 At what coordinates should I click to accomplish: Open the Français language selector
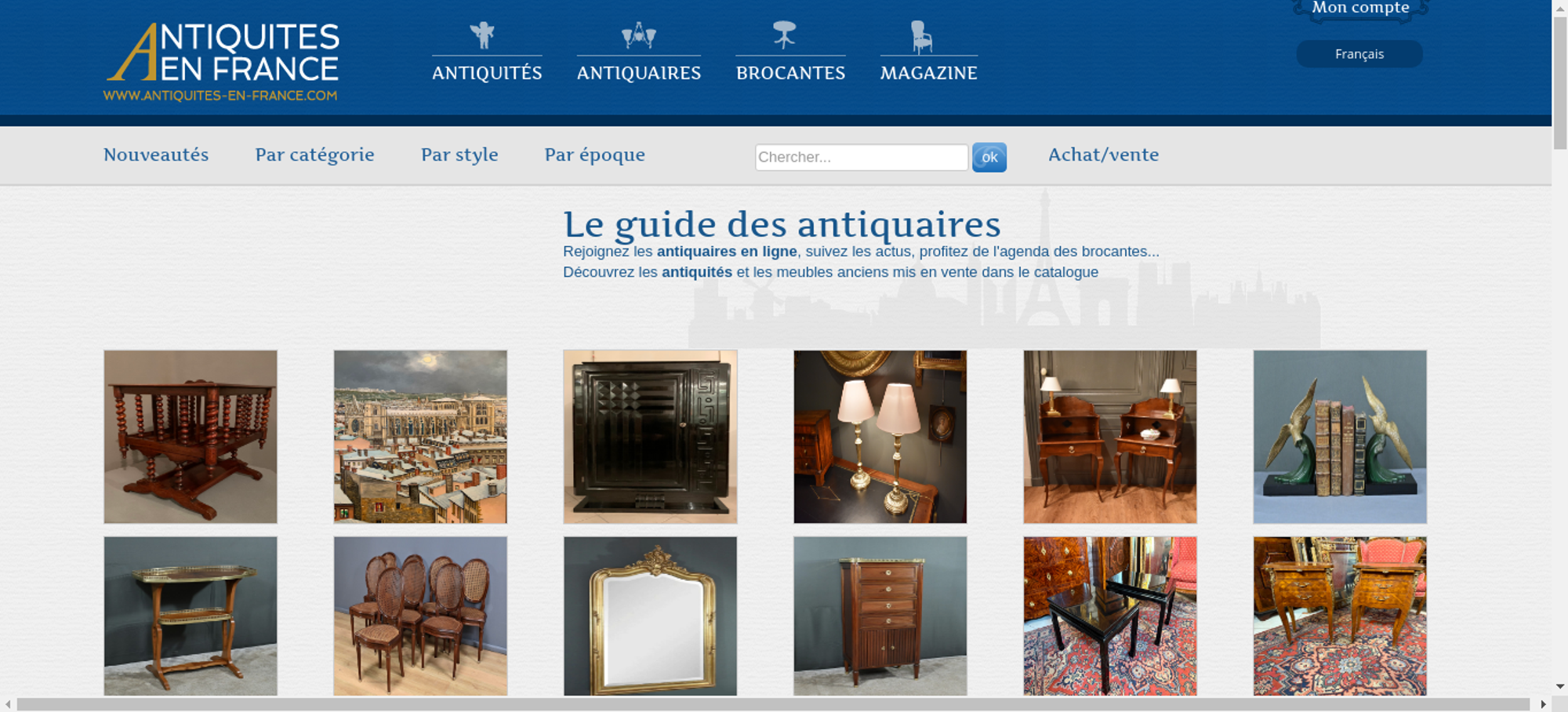tap(1359, 54)
